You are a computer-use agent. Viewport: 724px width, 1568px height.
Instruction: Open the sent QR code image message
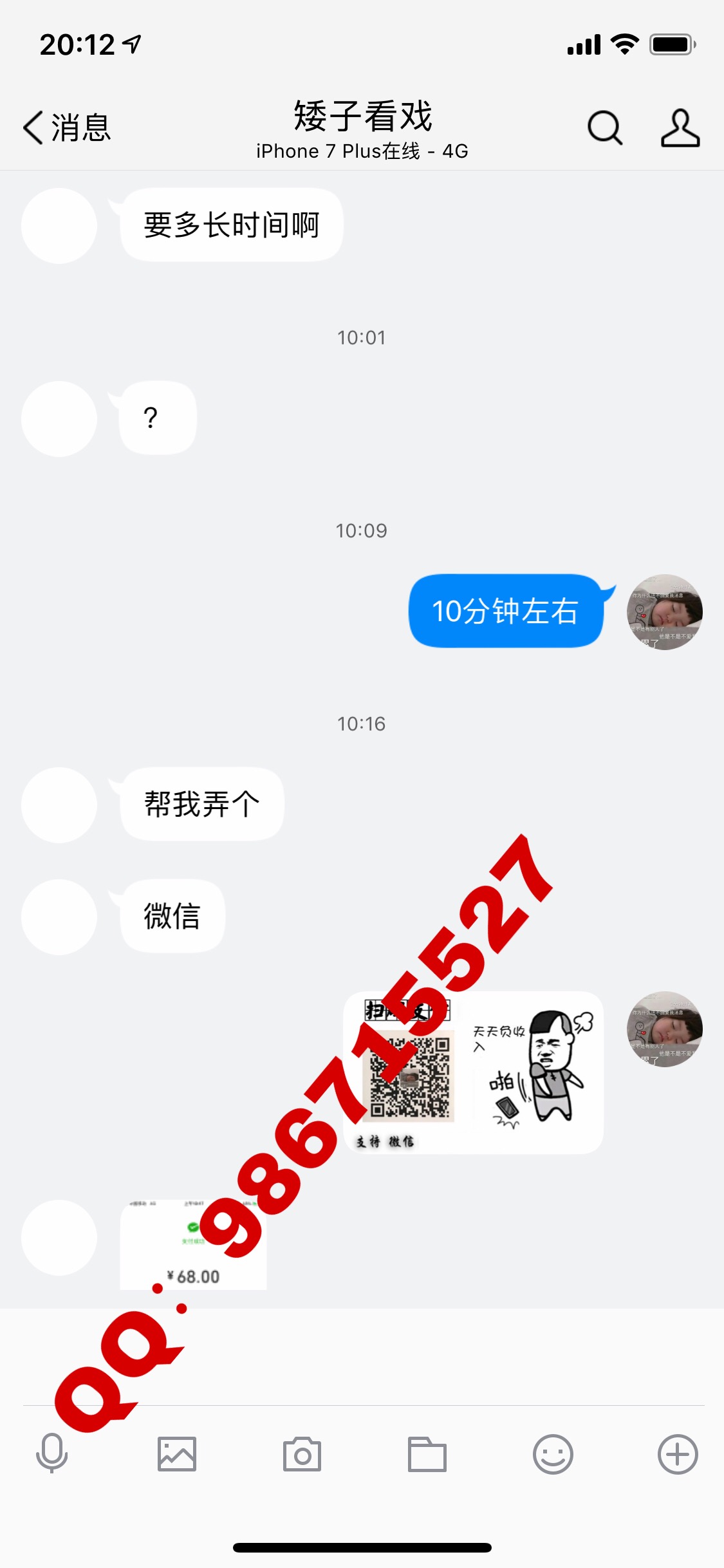[x=474, y=1072]
